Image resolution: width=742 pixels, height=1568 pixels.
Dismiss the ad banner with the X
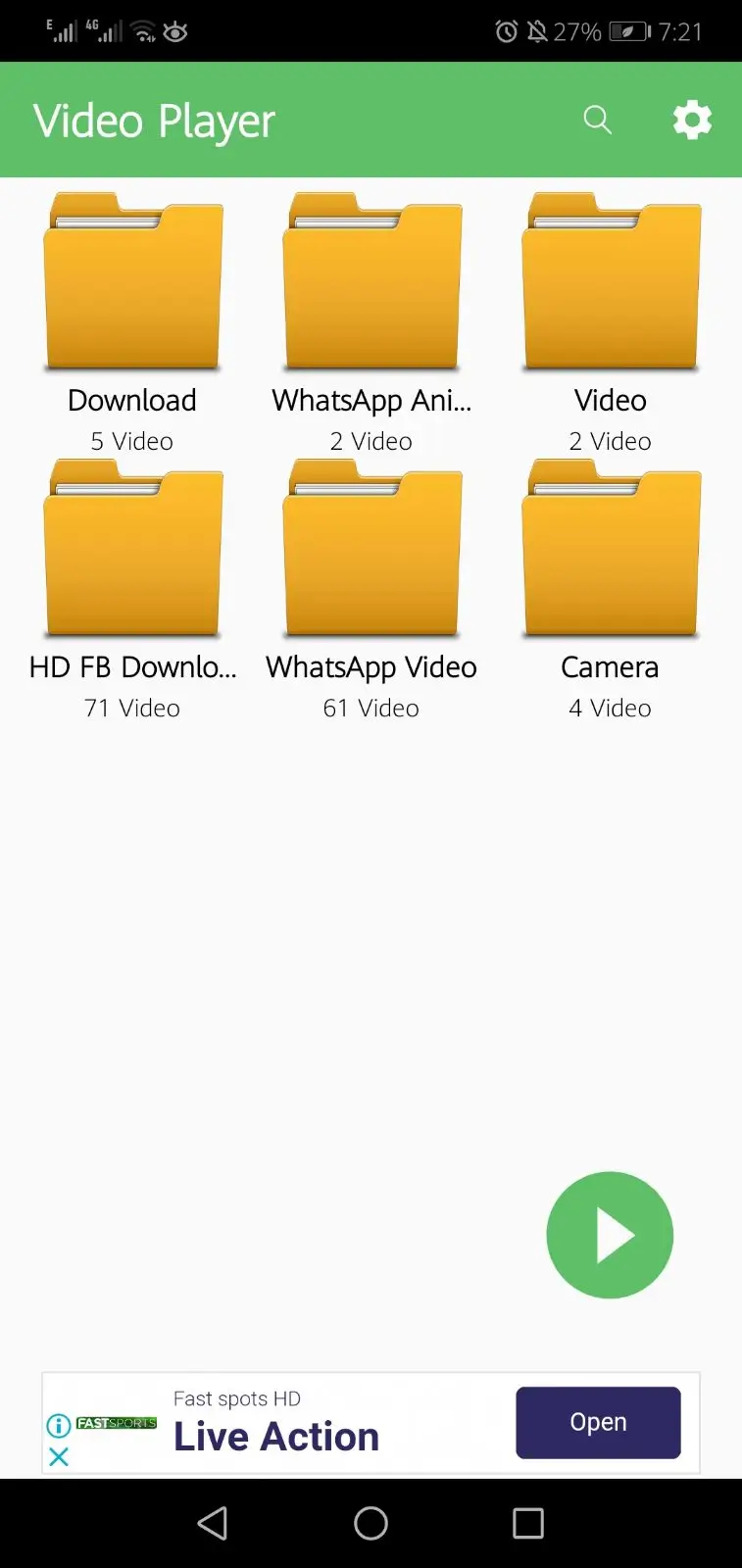point(59,1456)
